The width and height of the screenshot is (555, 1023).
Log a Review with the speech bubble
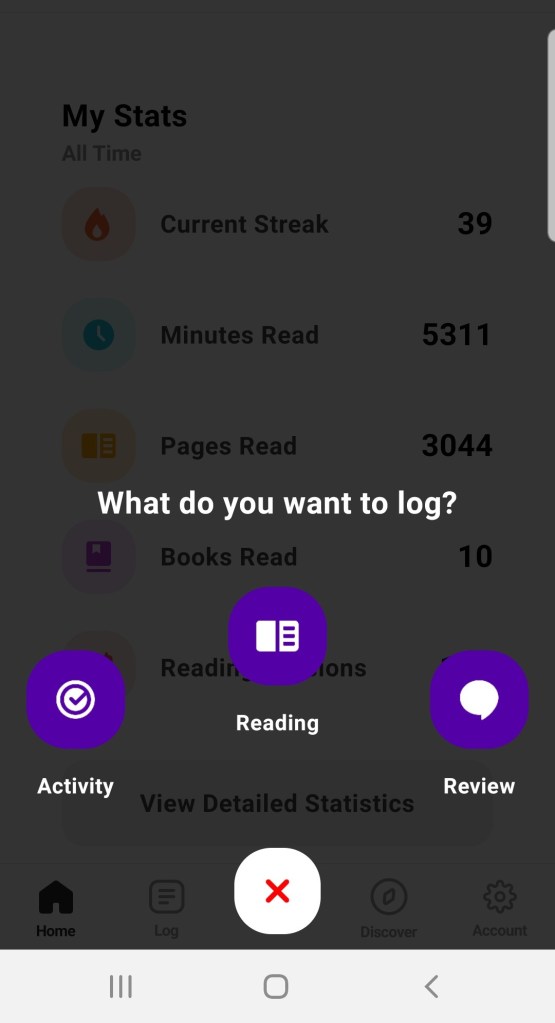tap(479, 699)
